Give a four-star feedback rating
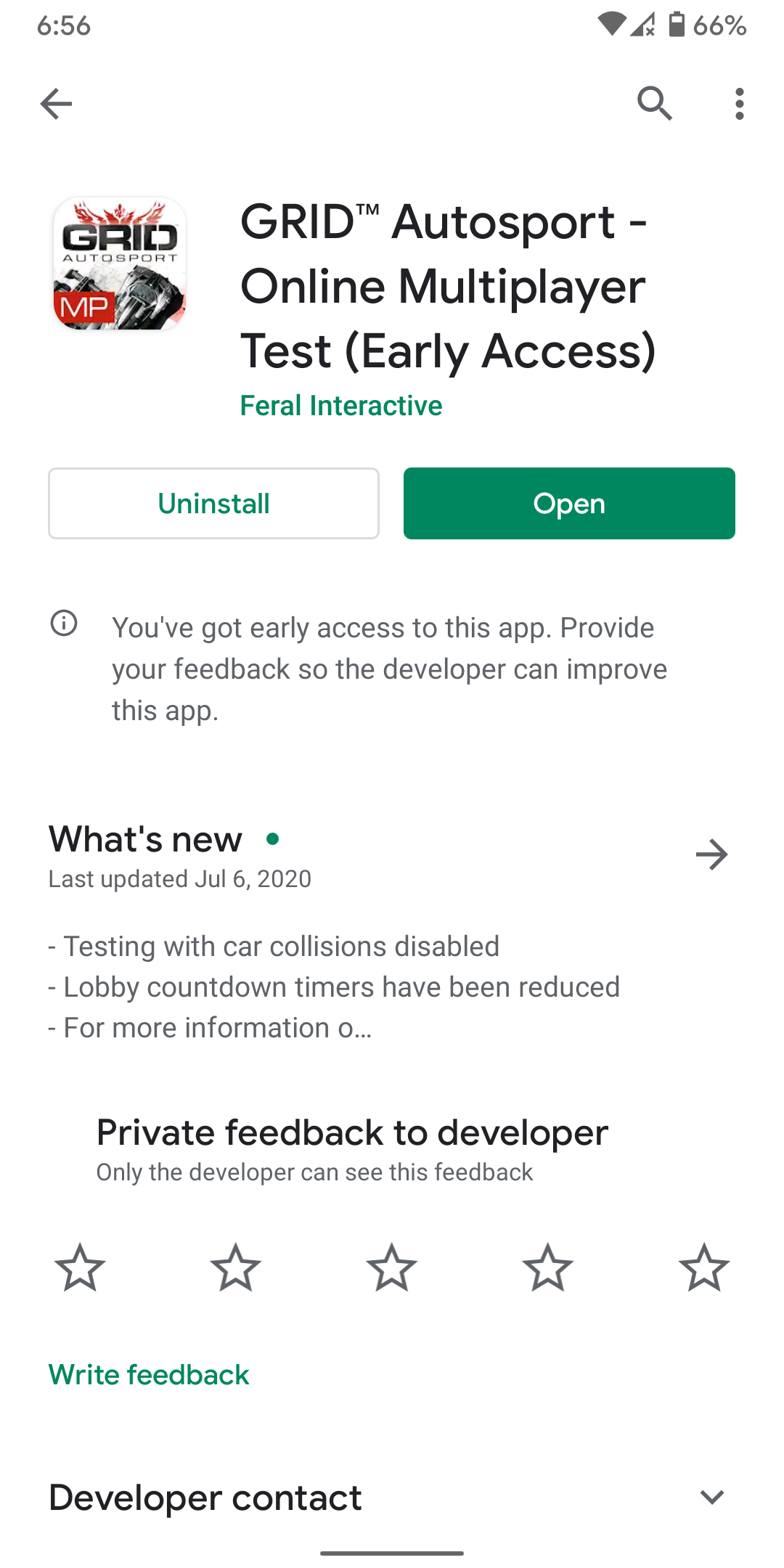This screenshot has height=1568, width=784. [x=548, y=1267]
